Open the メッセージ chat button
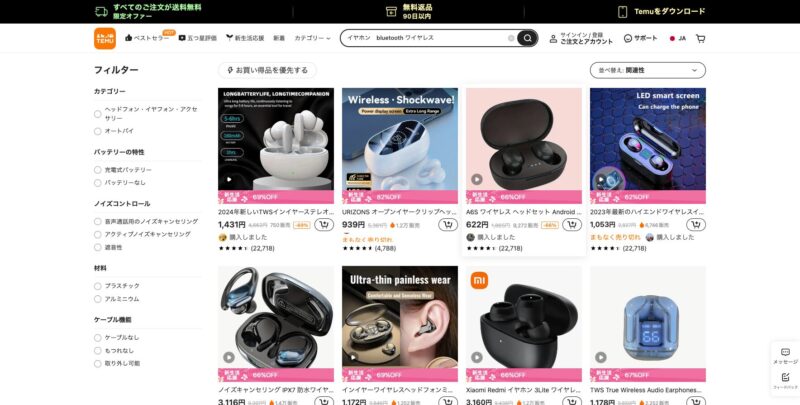The image size is (800, 405). [x=785, y=355]
